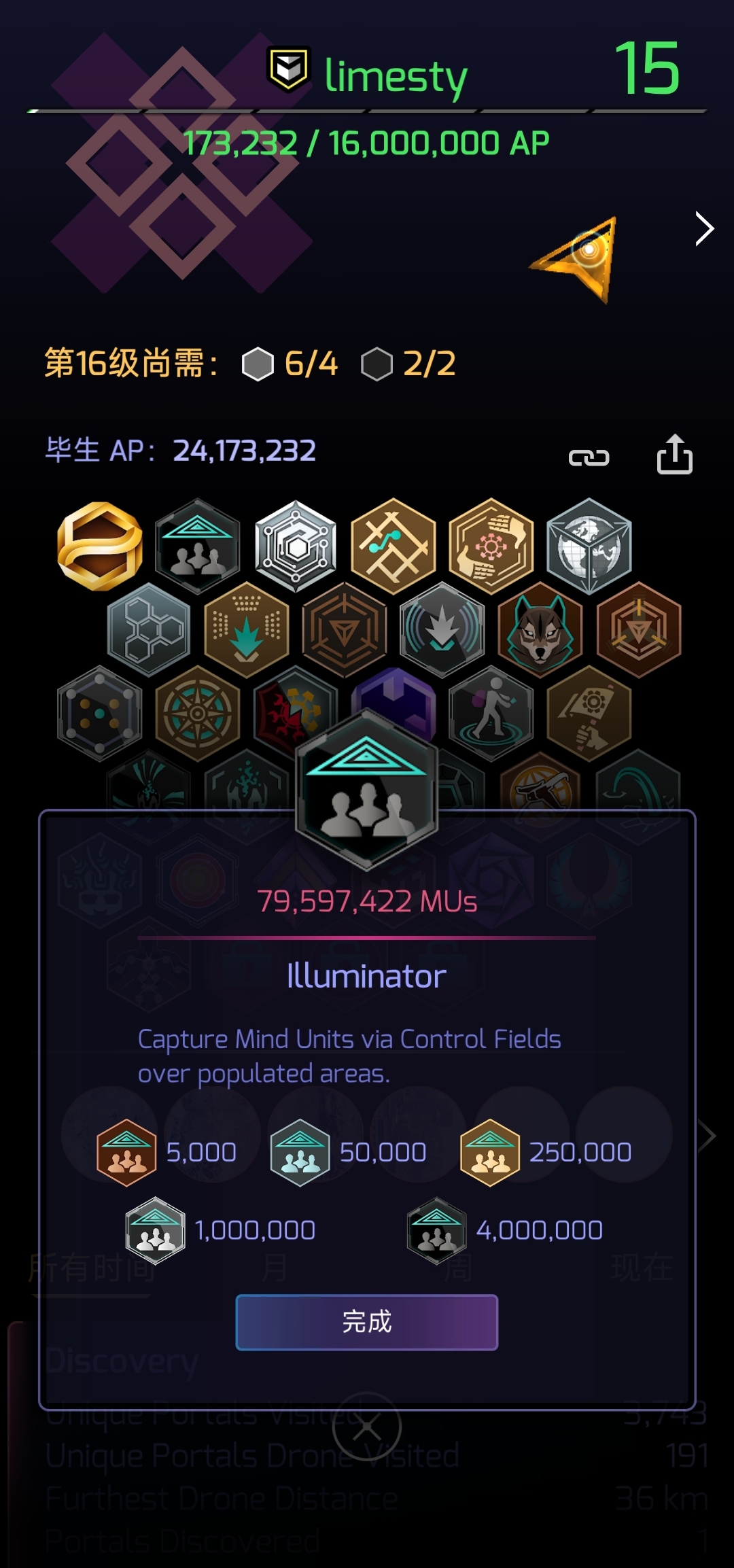Close the profile with the X button
Screen dimensions: 734x1568
(x=366, y=1427)
